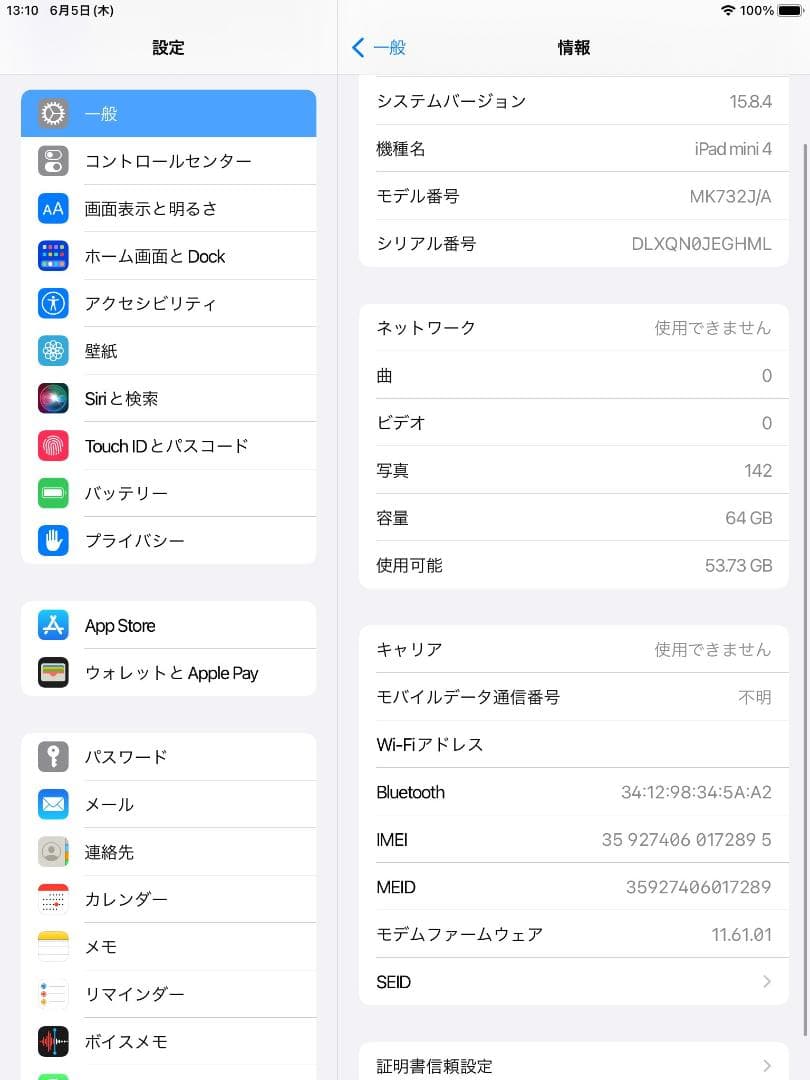
Task: Open Siriと検索 via its icon
Action: point(53,398)
